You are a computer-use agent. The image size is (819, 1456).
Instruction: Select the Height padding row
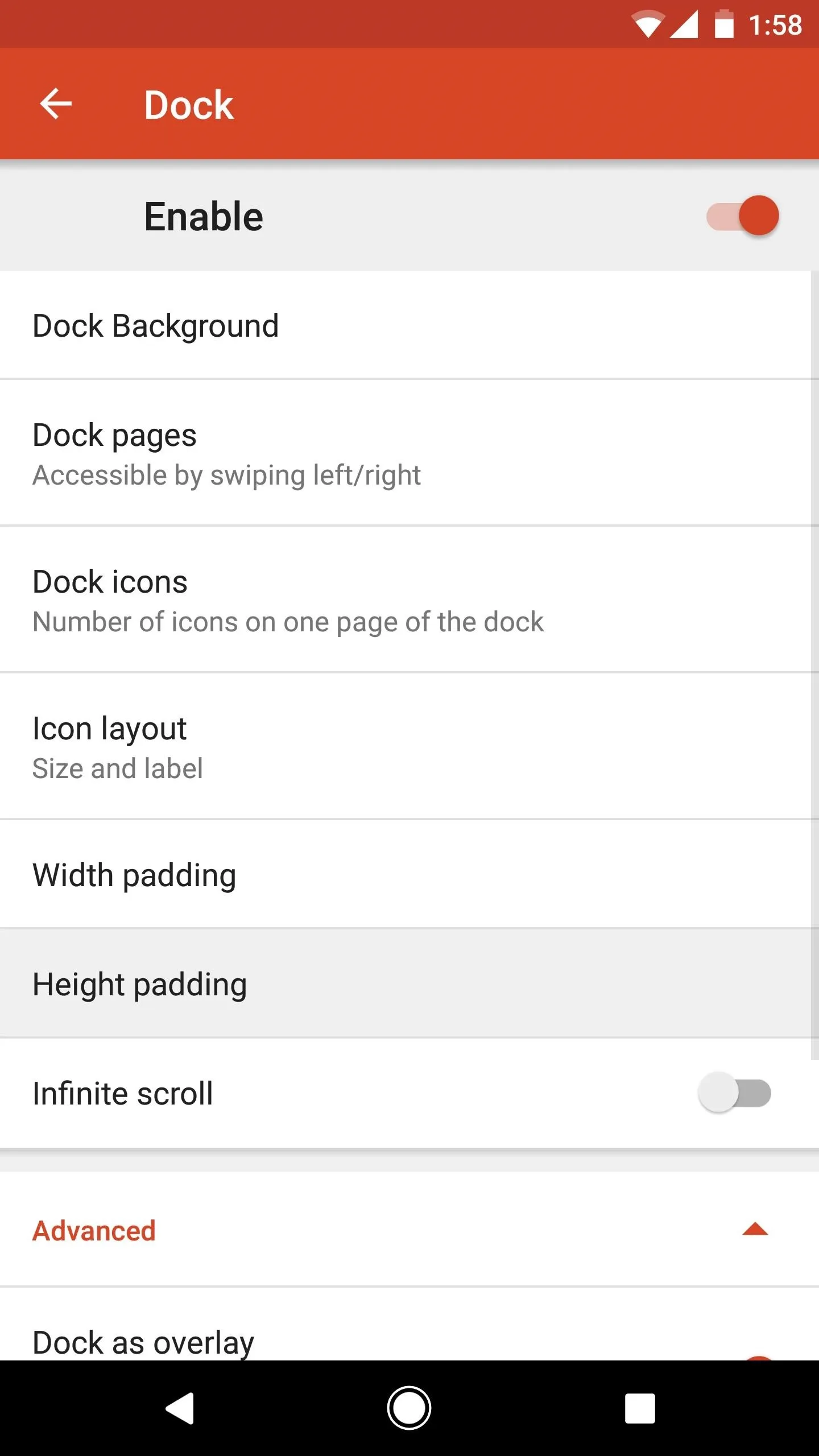405,983
